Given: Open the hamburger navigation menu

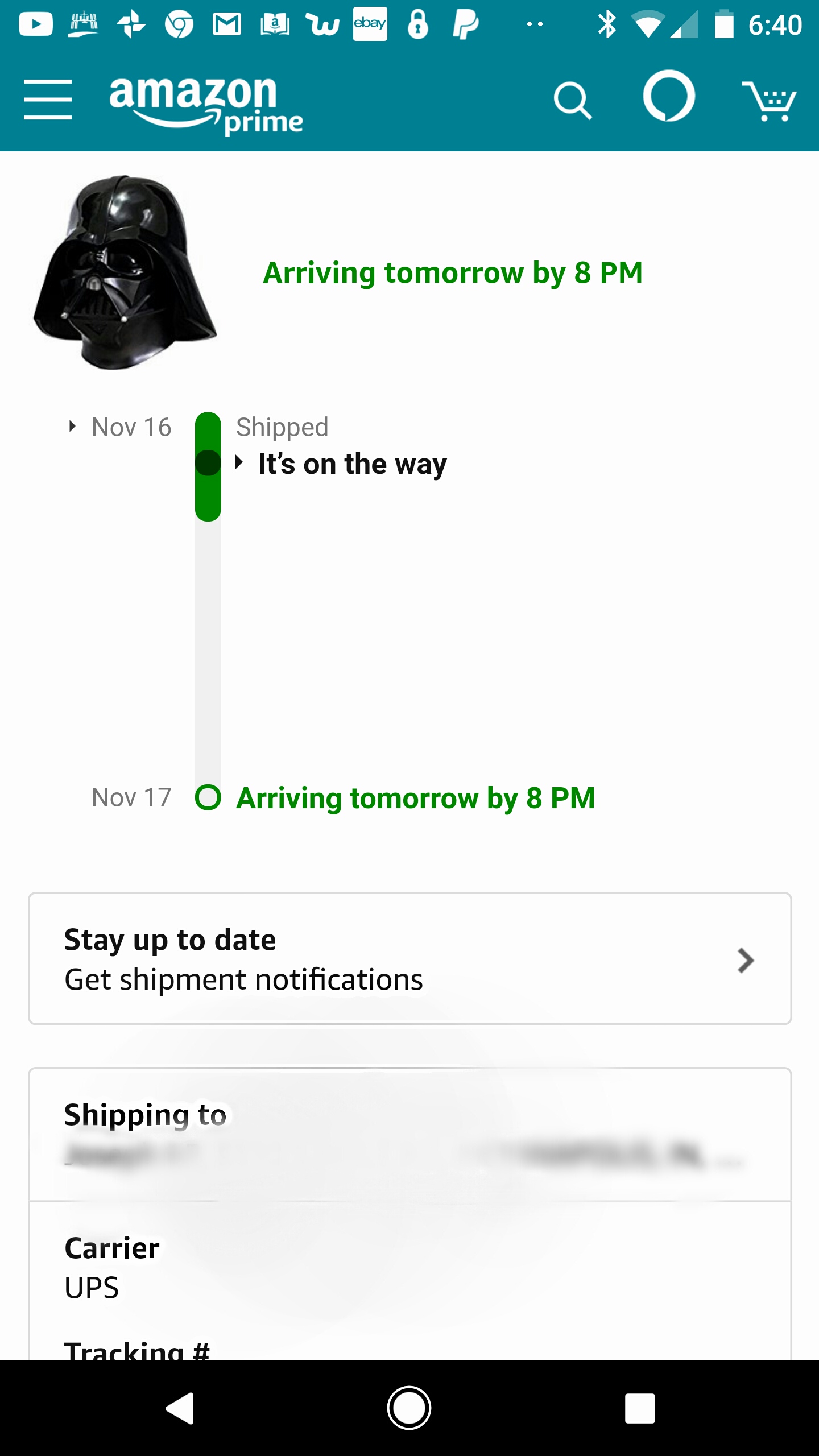Looking at the screenshot, I should 48,100.
